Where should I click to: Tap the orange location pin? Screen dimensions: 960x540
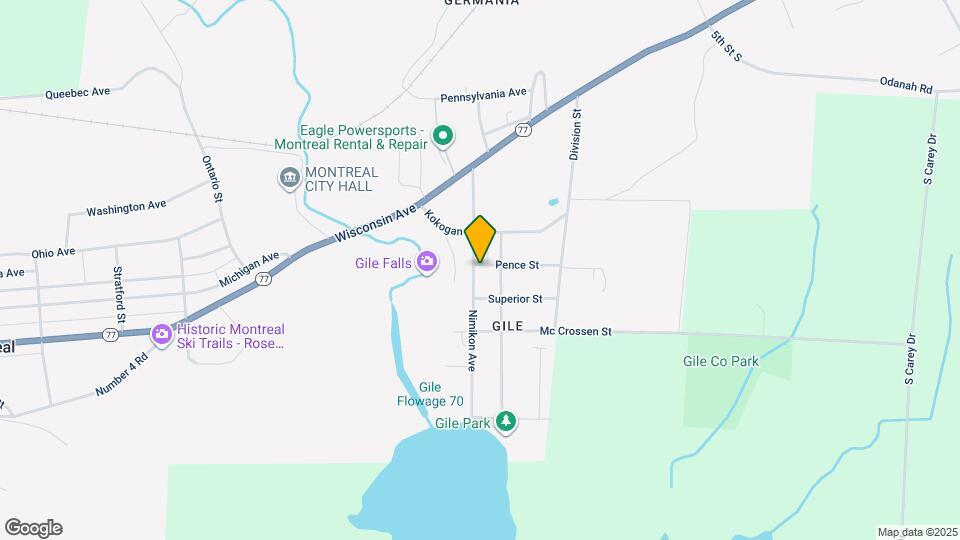click(x=481, y=239)
